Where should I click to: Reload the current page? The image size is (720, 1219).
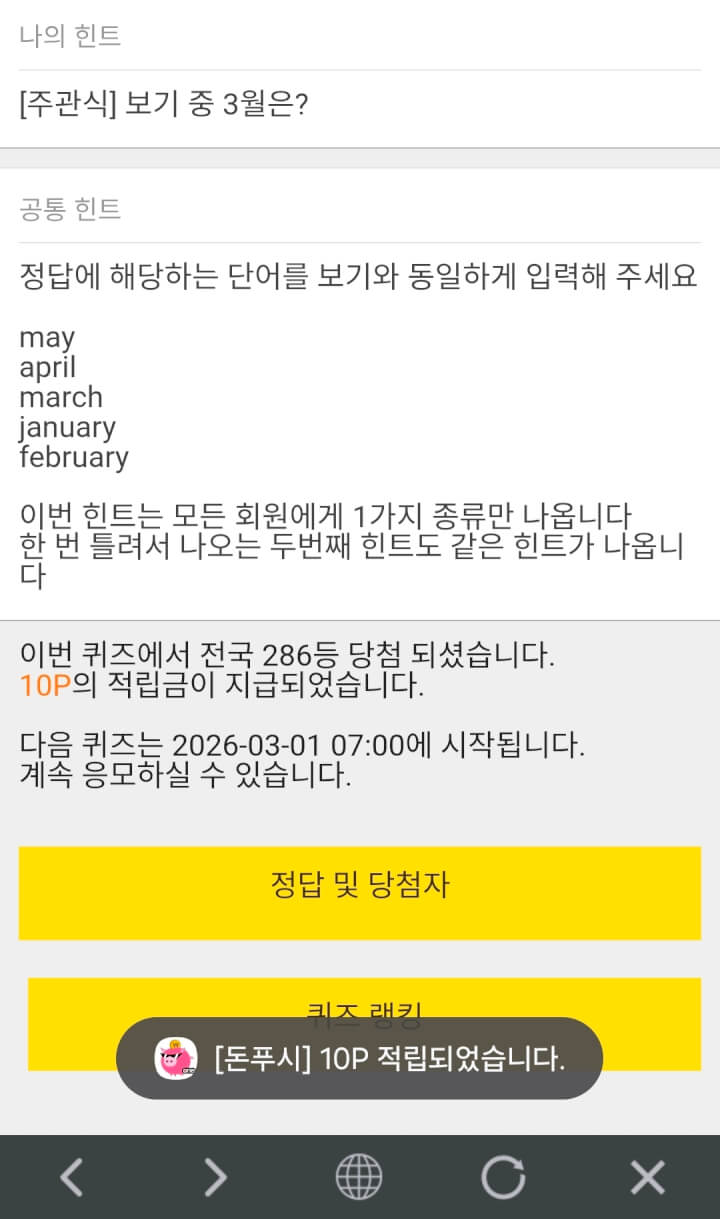coord(503,1177)
